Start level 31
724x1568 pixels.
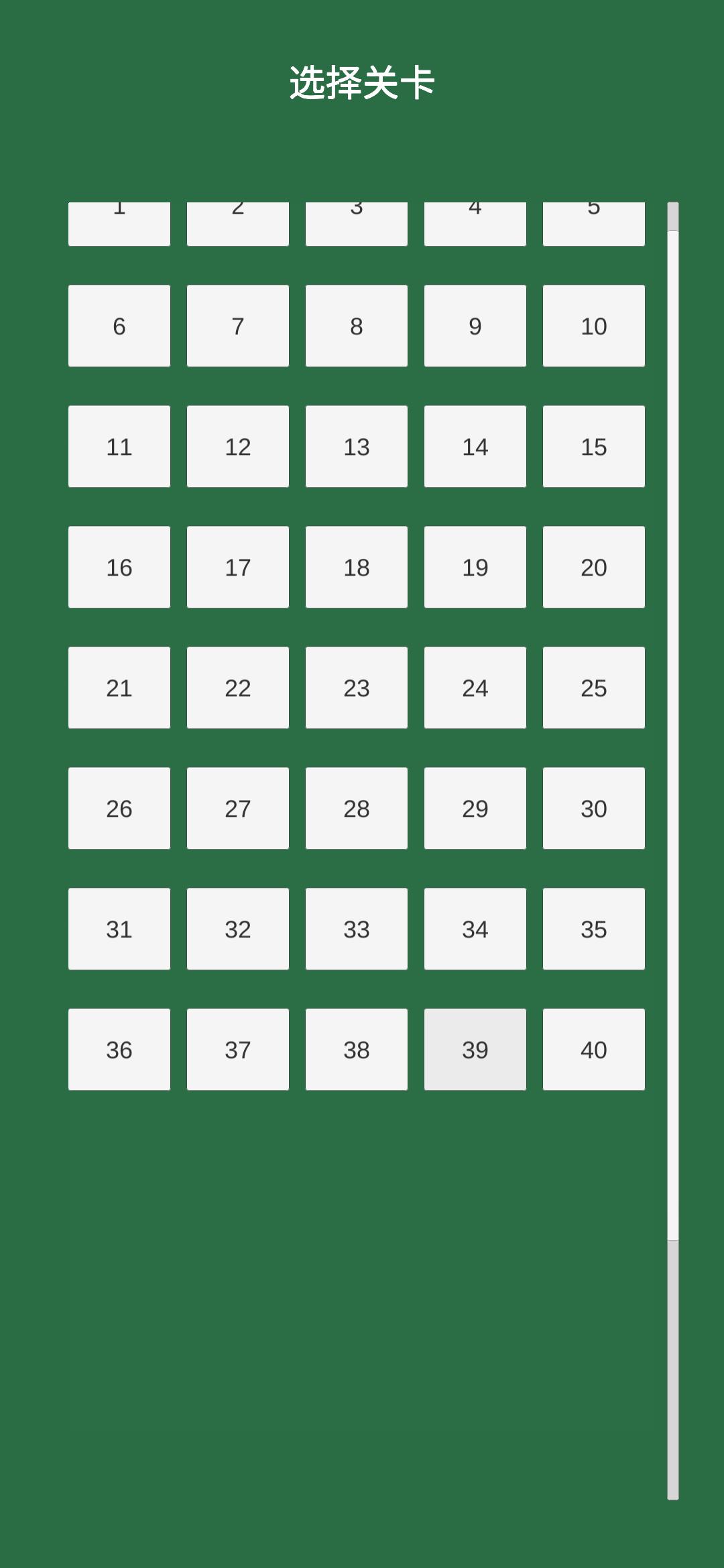(x=119, y=929)
